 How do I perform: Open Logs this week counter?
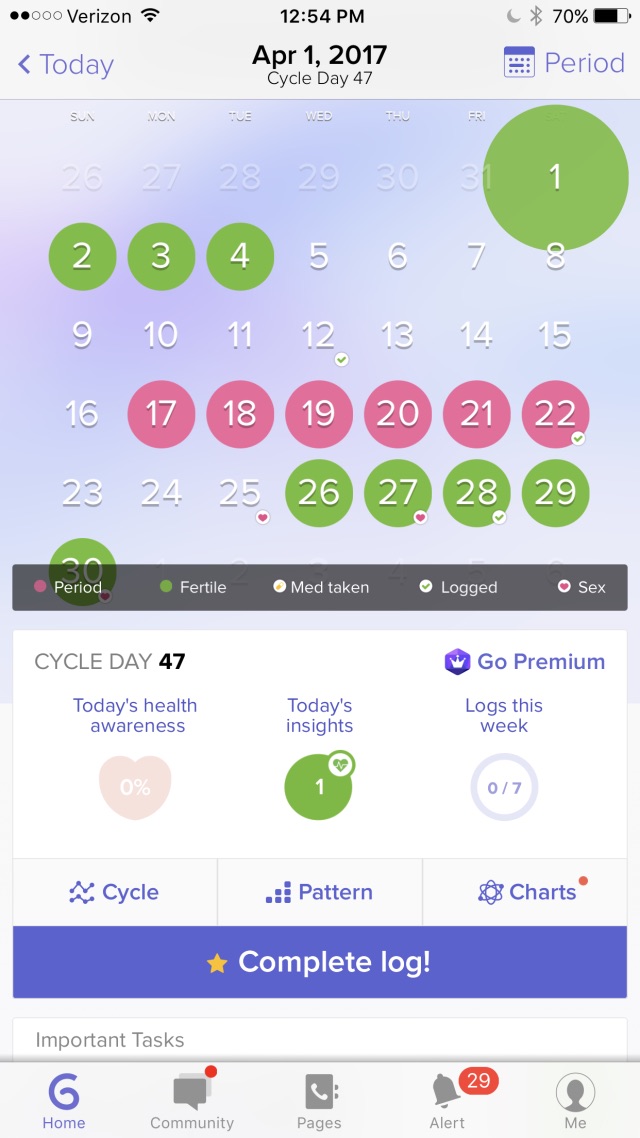504,787
